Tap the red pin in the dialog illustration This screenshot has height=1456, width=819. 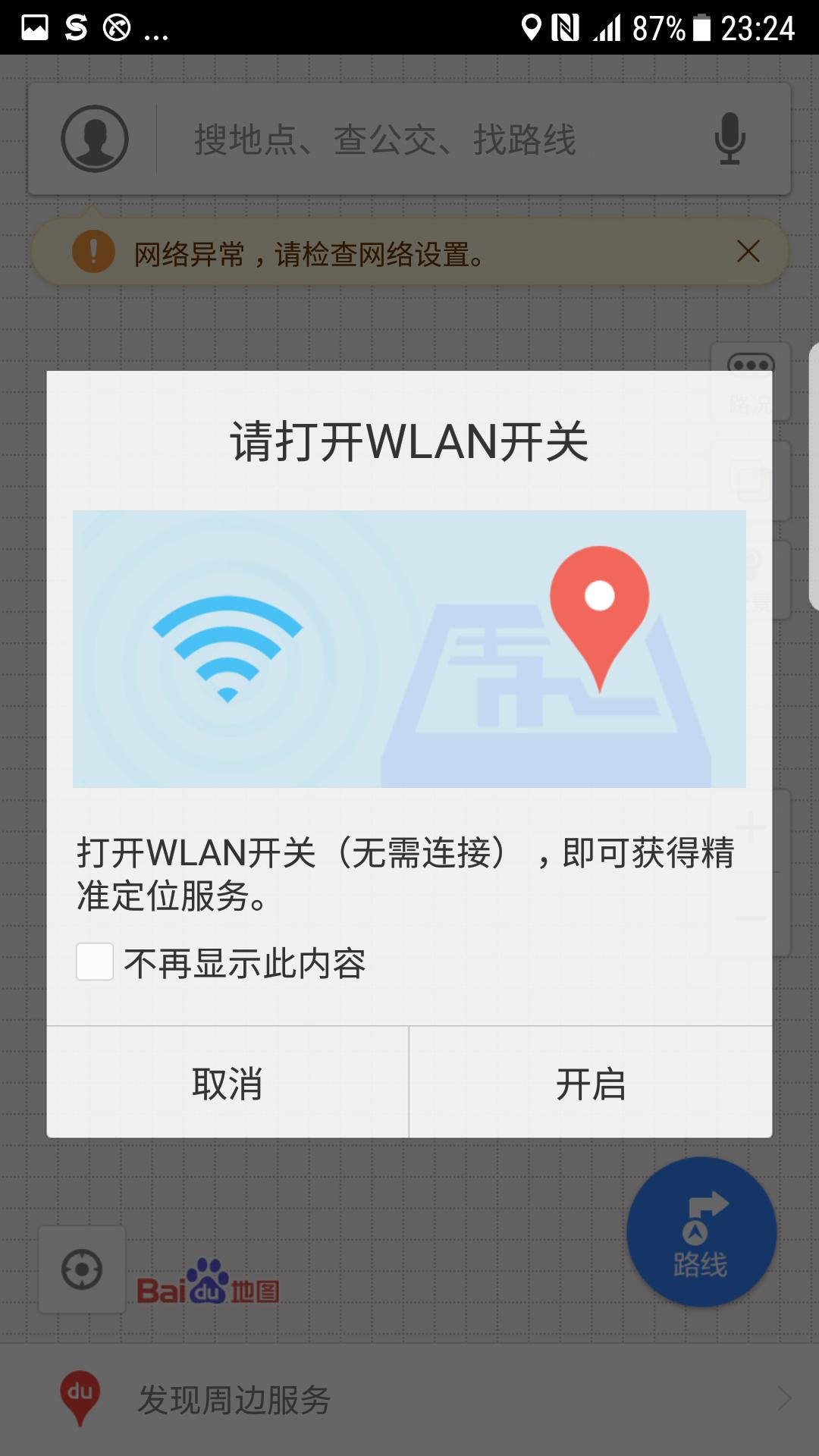[601, 614]
